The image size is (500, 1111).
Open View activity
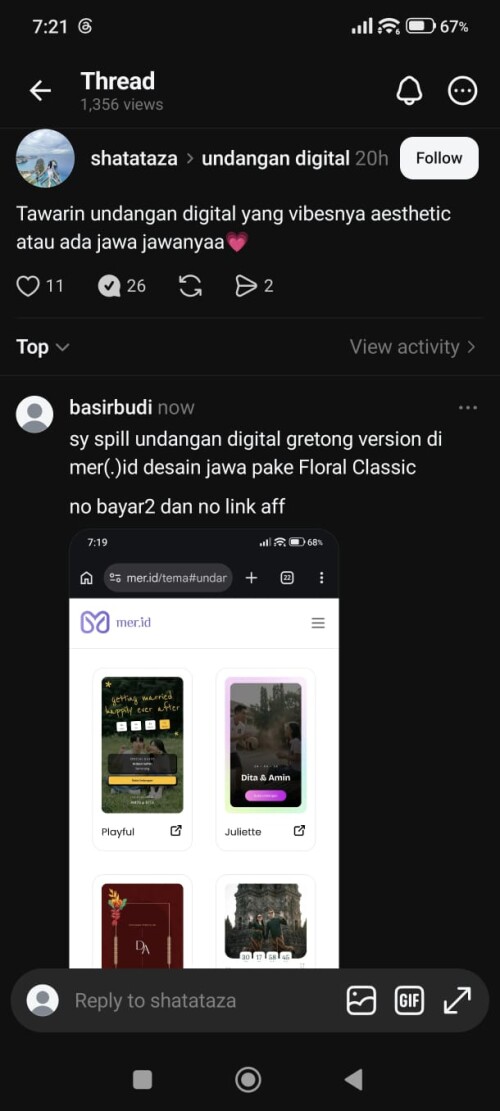point(412,347)
